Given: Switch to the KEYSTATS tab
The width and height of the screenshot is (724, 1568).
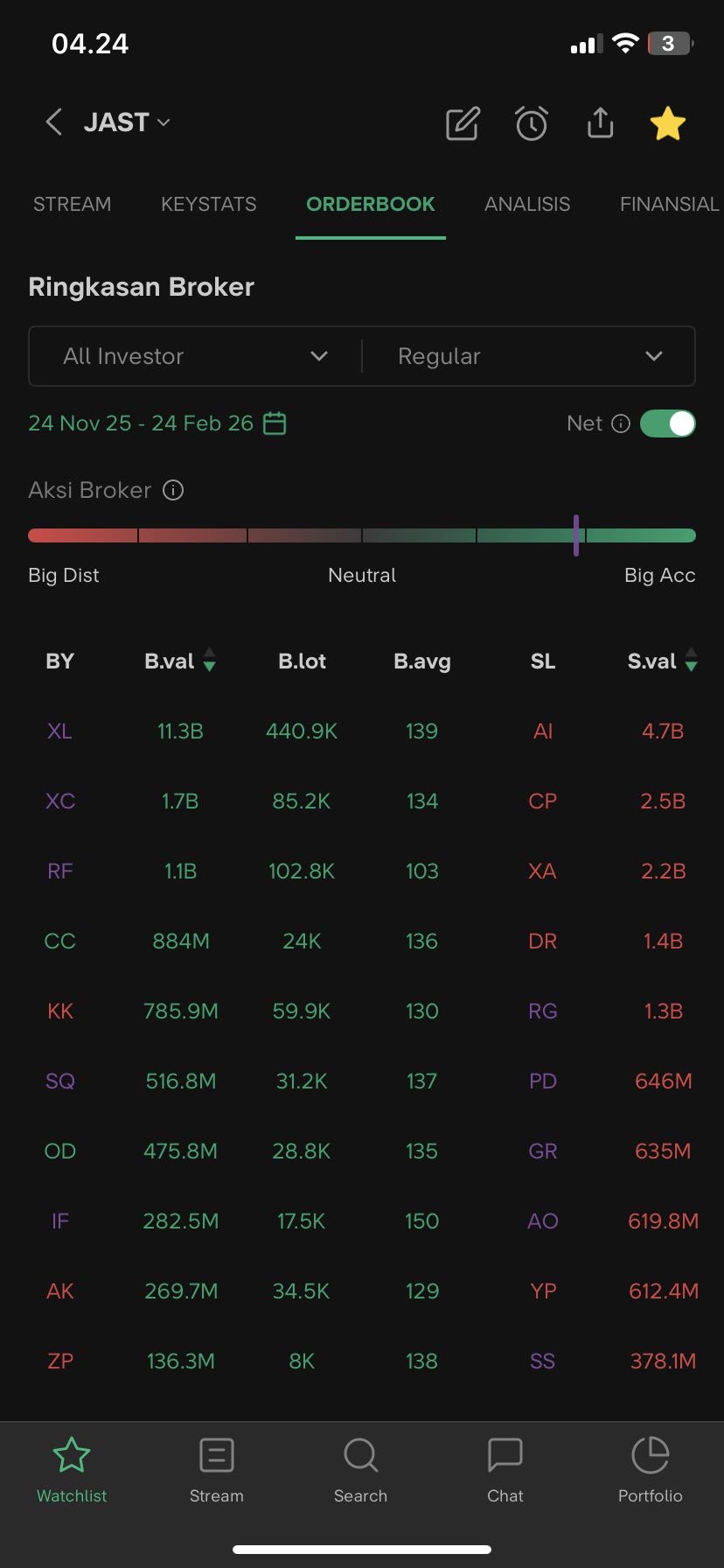Looking at the screenshot, I should [209, 204].
